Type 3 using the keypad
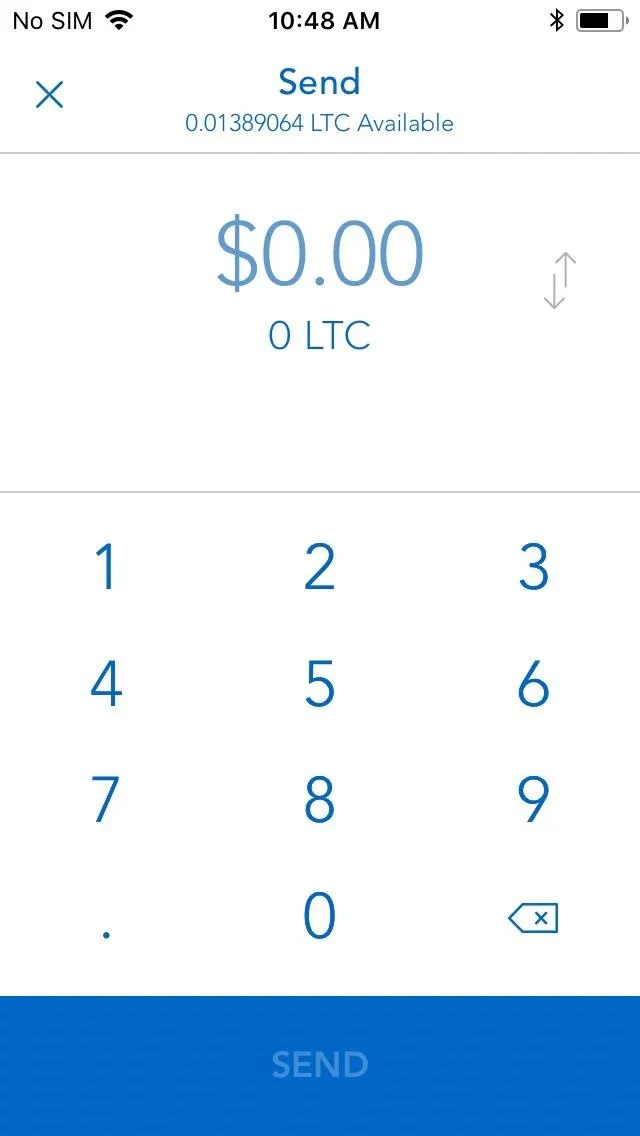Screen dimensions: 640x1136 click(x=533, y=568)
